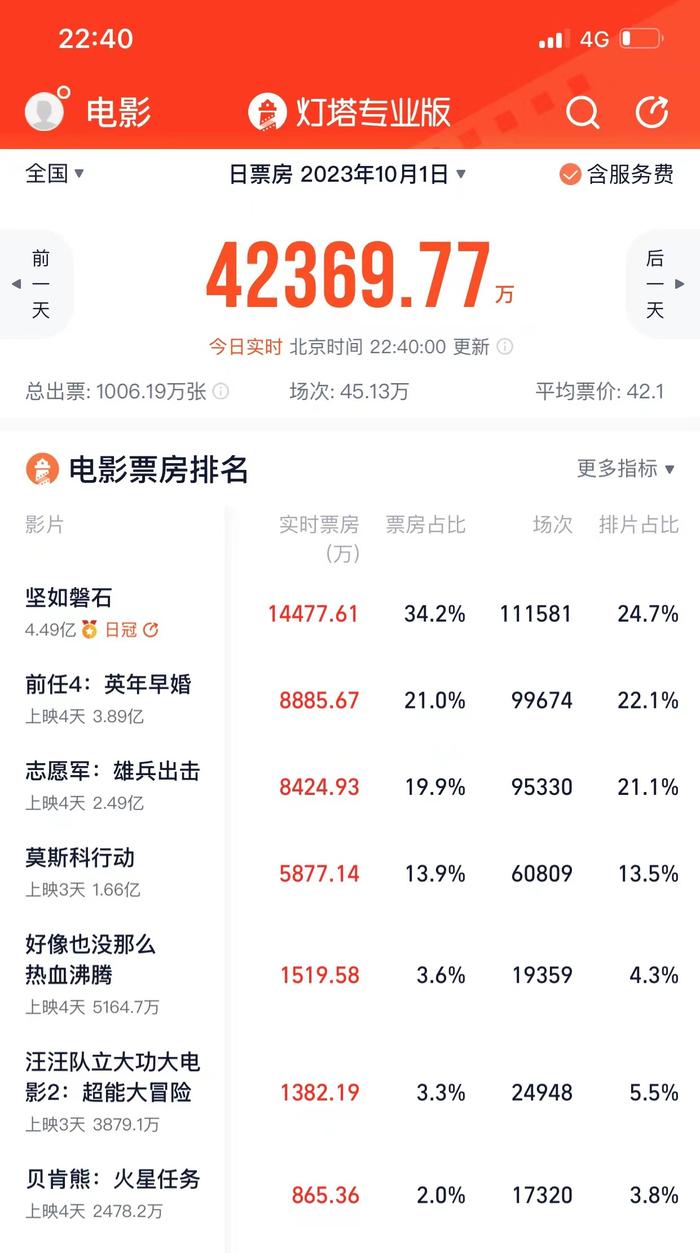Screen dimensions: 700x1253
Task: Expand 更多指标 dropdown
Action: pyautogui.click(x=626, y=468)
